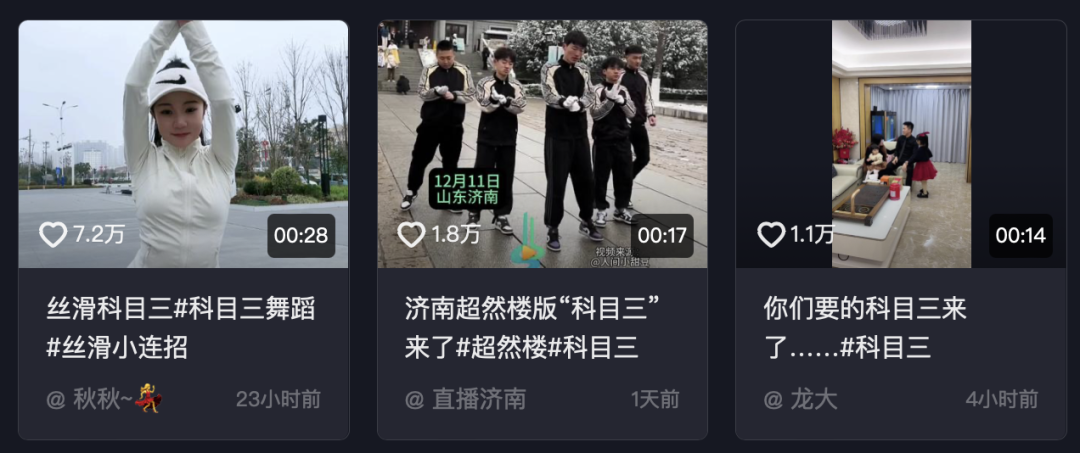Open the 丝滑科目三 video by 秋秋
The width and height of the screenshot is (1080, 453).
click(x=183, y=145)
